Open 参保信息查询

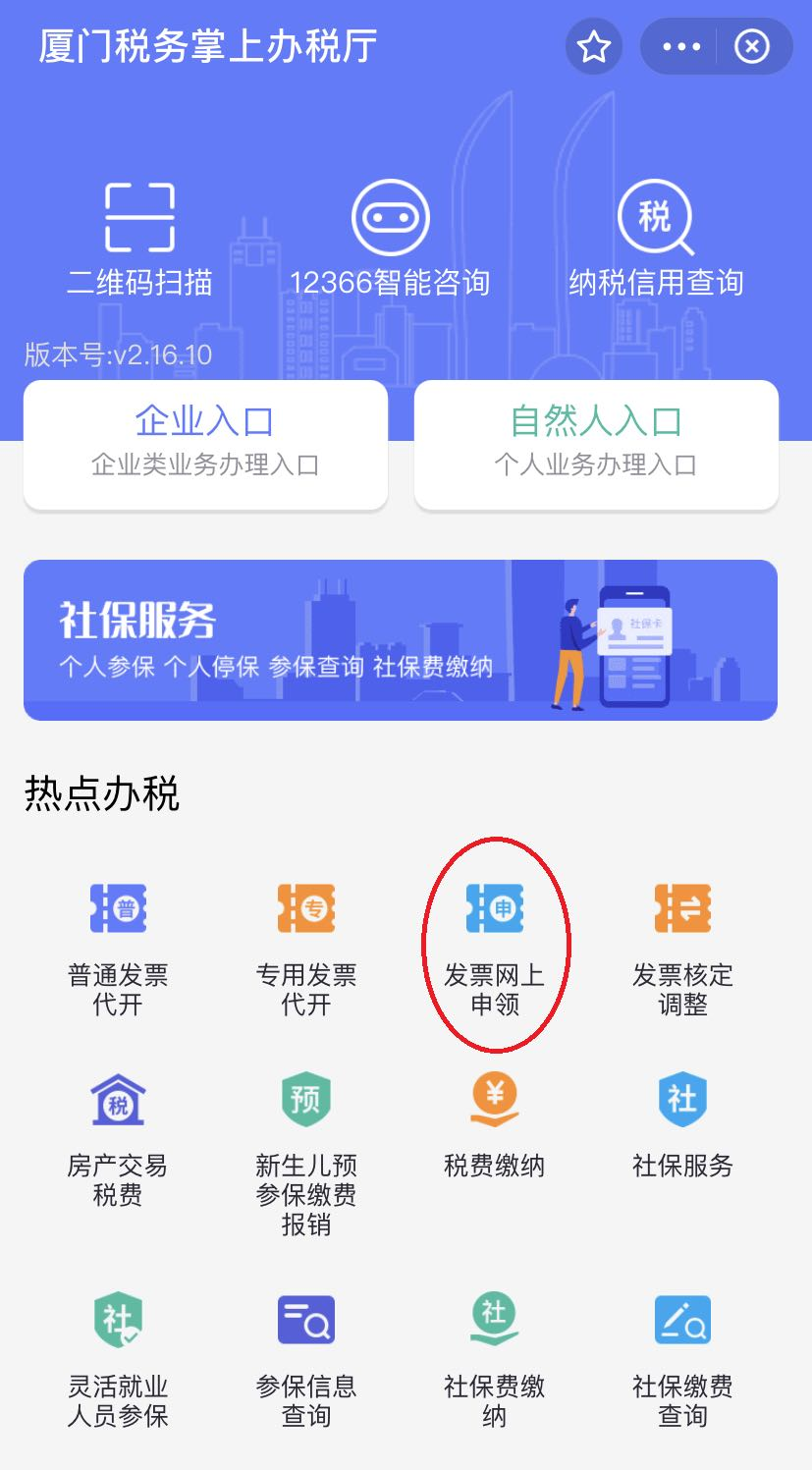(x=306, y=1360)
